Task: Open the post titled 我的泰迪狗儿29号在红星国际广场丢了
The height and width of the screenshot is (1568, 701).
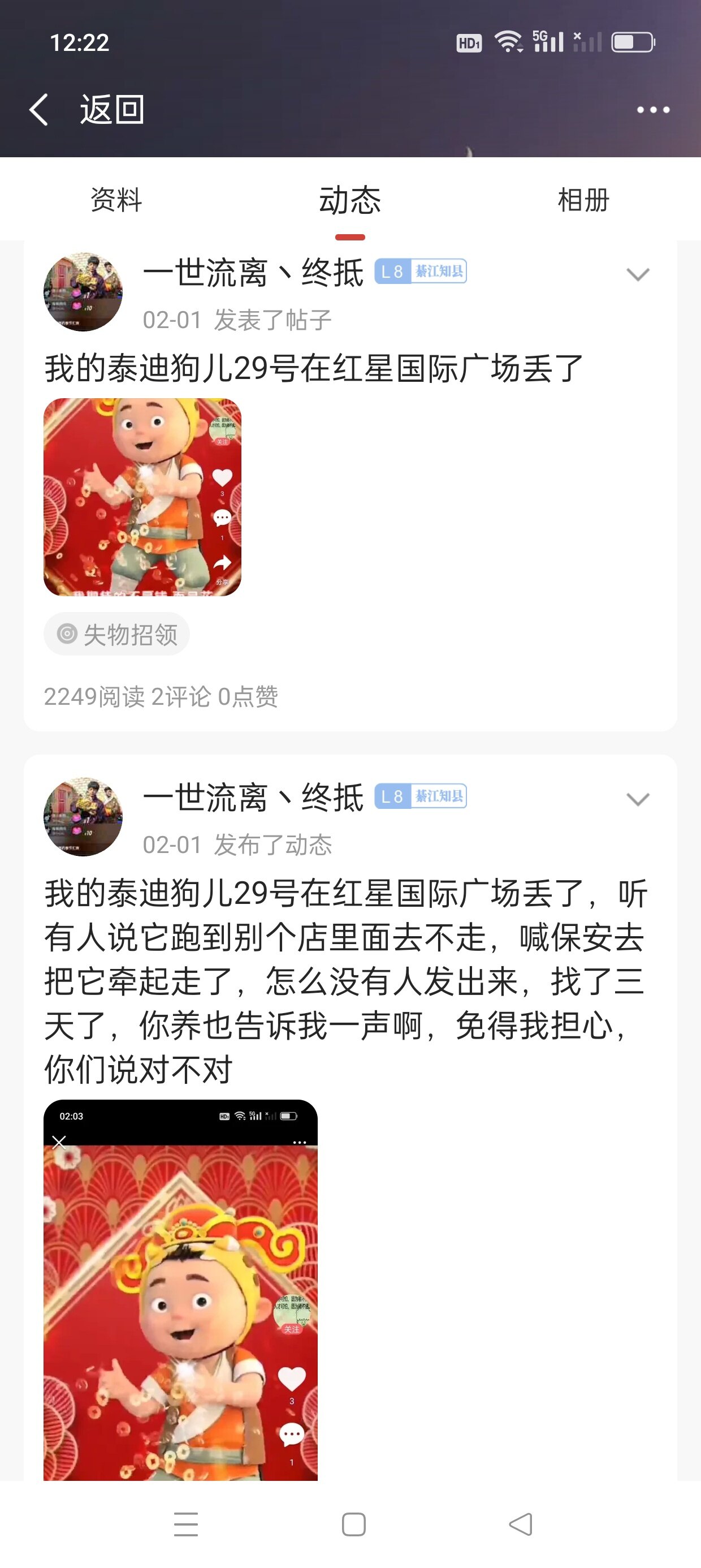Action: pos(313,369)
